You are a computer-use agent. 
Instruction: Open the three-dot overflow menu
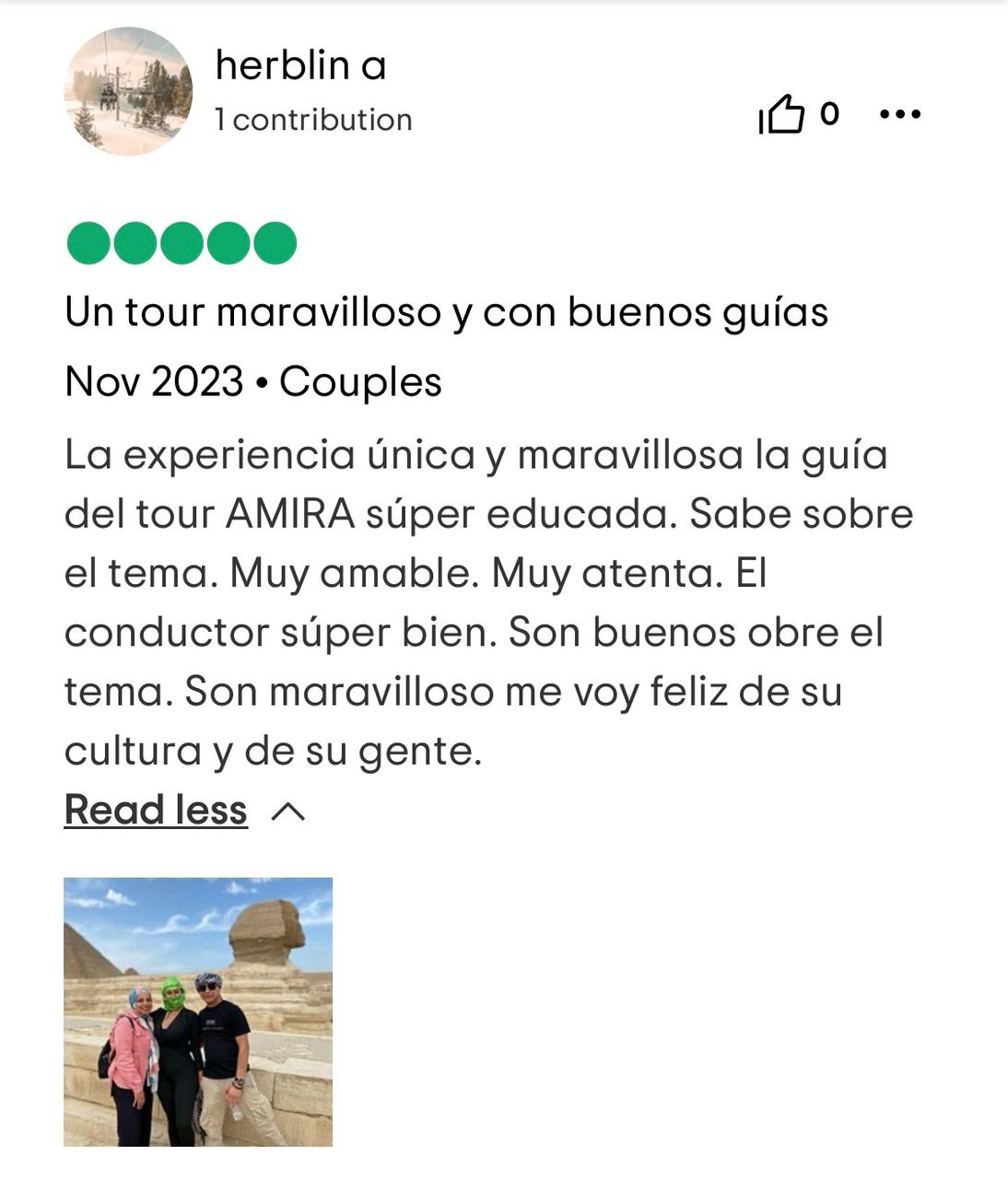[x=899, y=114]
